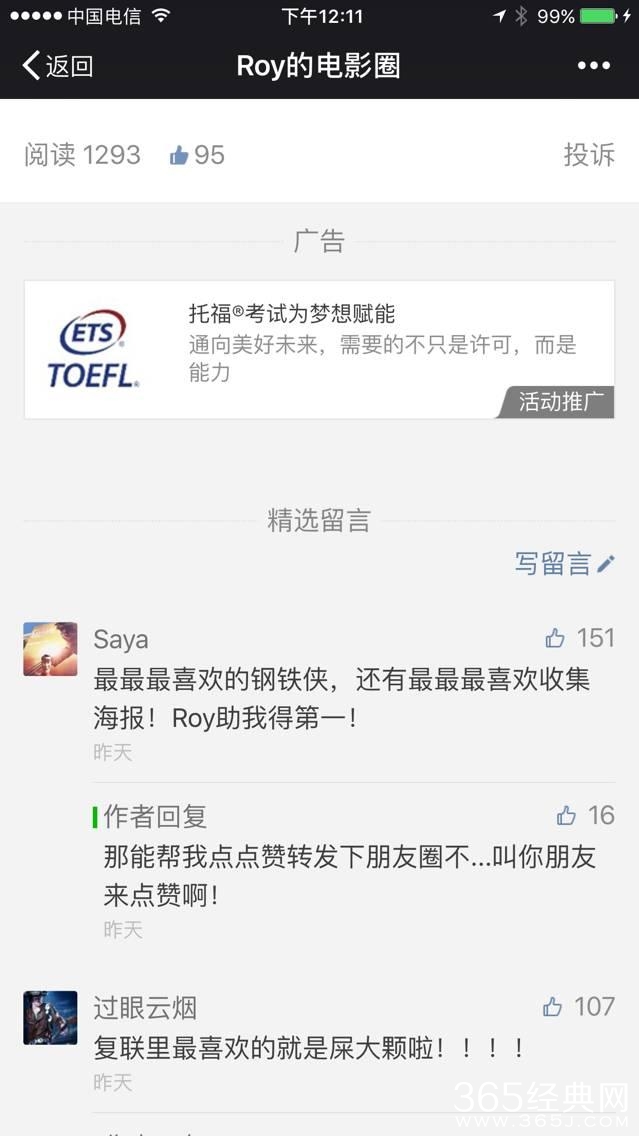Open the three-dot overflow menu
Viewport: 639px width, 1136px height.
tap(593, 66)
